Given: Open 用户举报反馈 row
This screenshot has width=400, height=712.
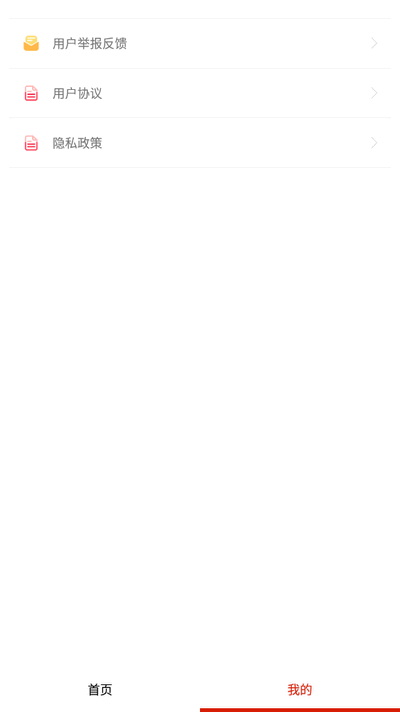Looking at the screenshot, I should tap(200, 44).
